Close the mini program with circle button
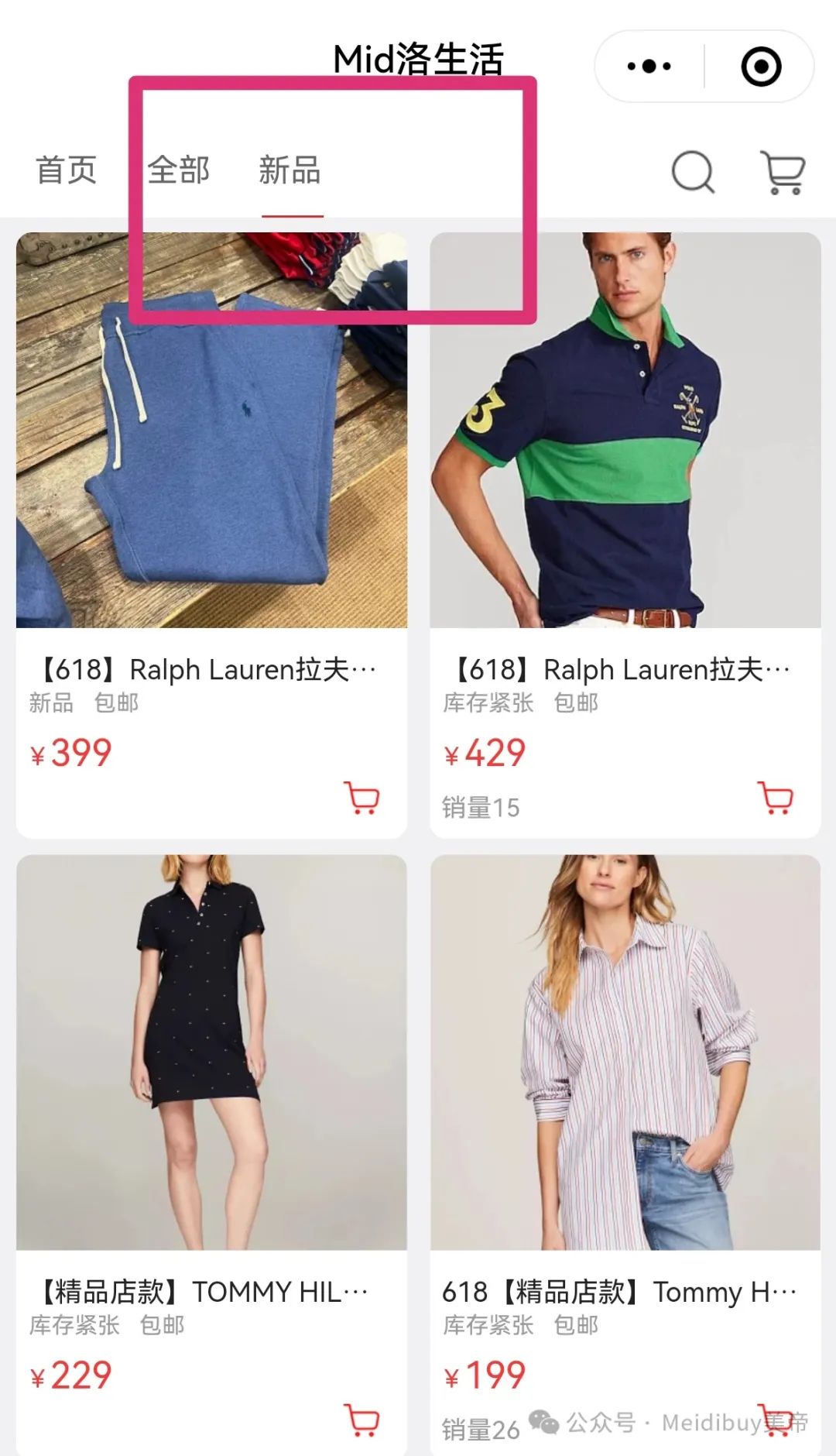Image resolution: width=836 pixels, height=1456 pixels. [761, 67]
